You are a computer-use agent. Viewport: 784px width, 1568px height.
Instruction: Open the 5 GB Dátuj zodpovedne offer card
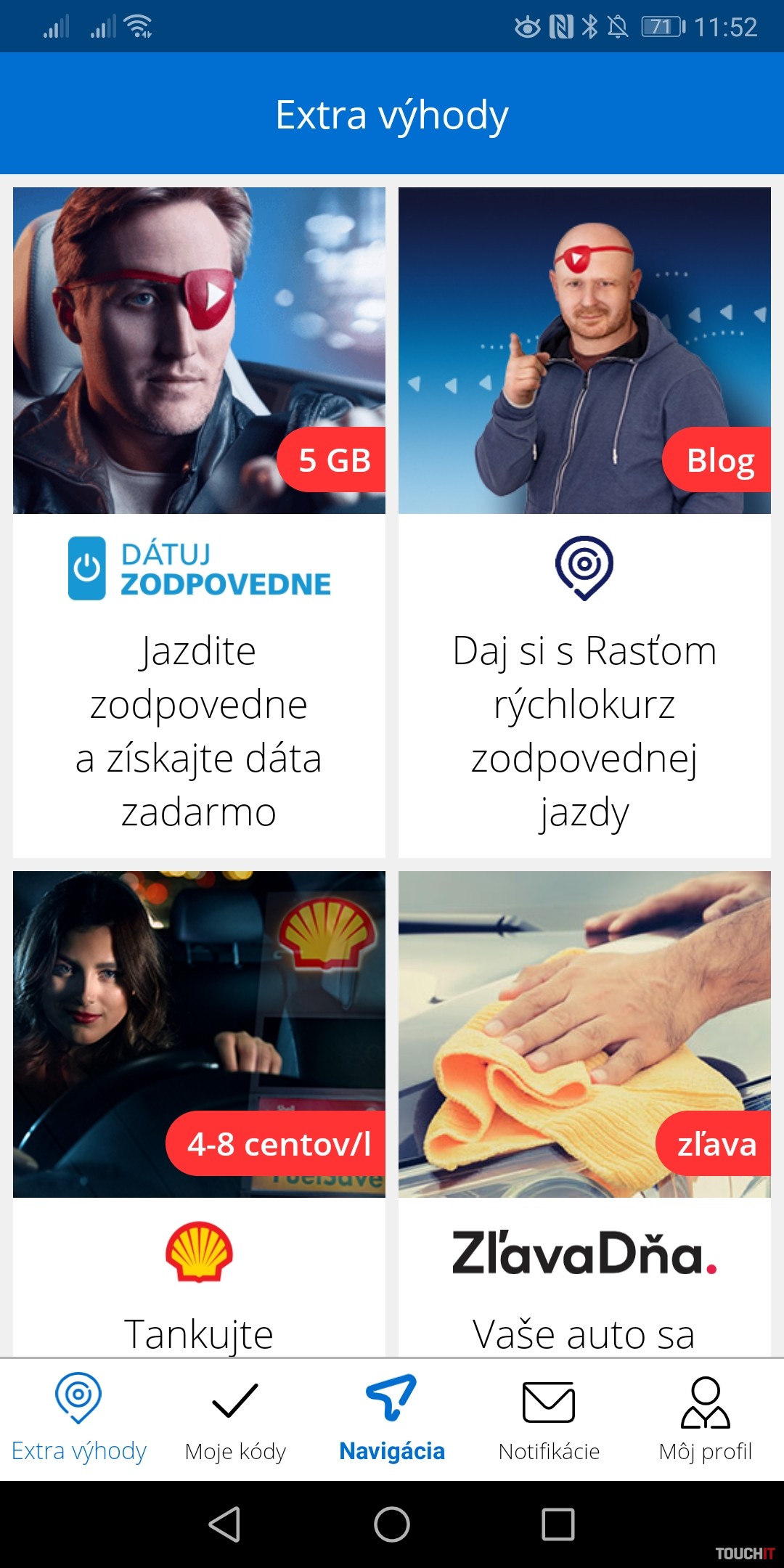(199, 523)
